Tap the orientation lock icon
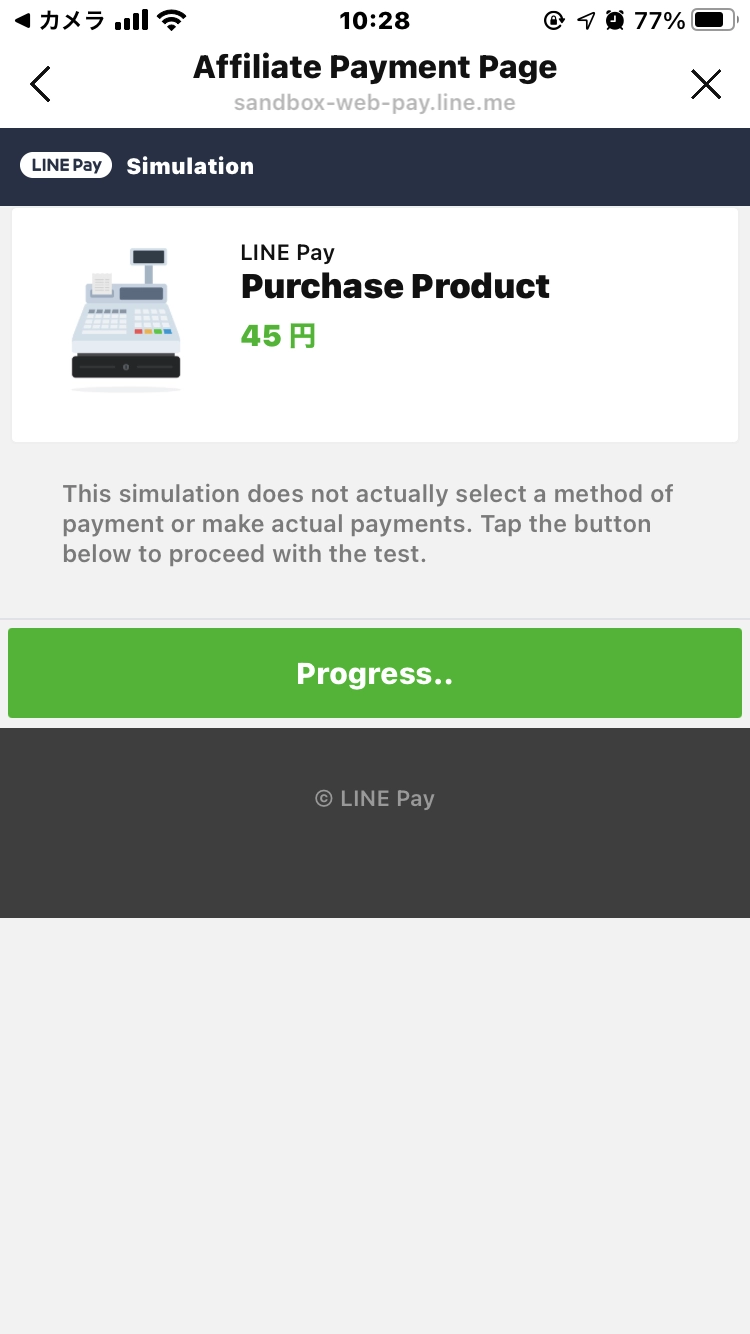 [554, 19]
